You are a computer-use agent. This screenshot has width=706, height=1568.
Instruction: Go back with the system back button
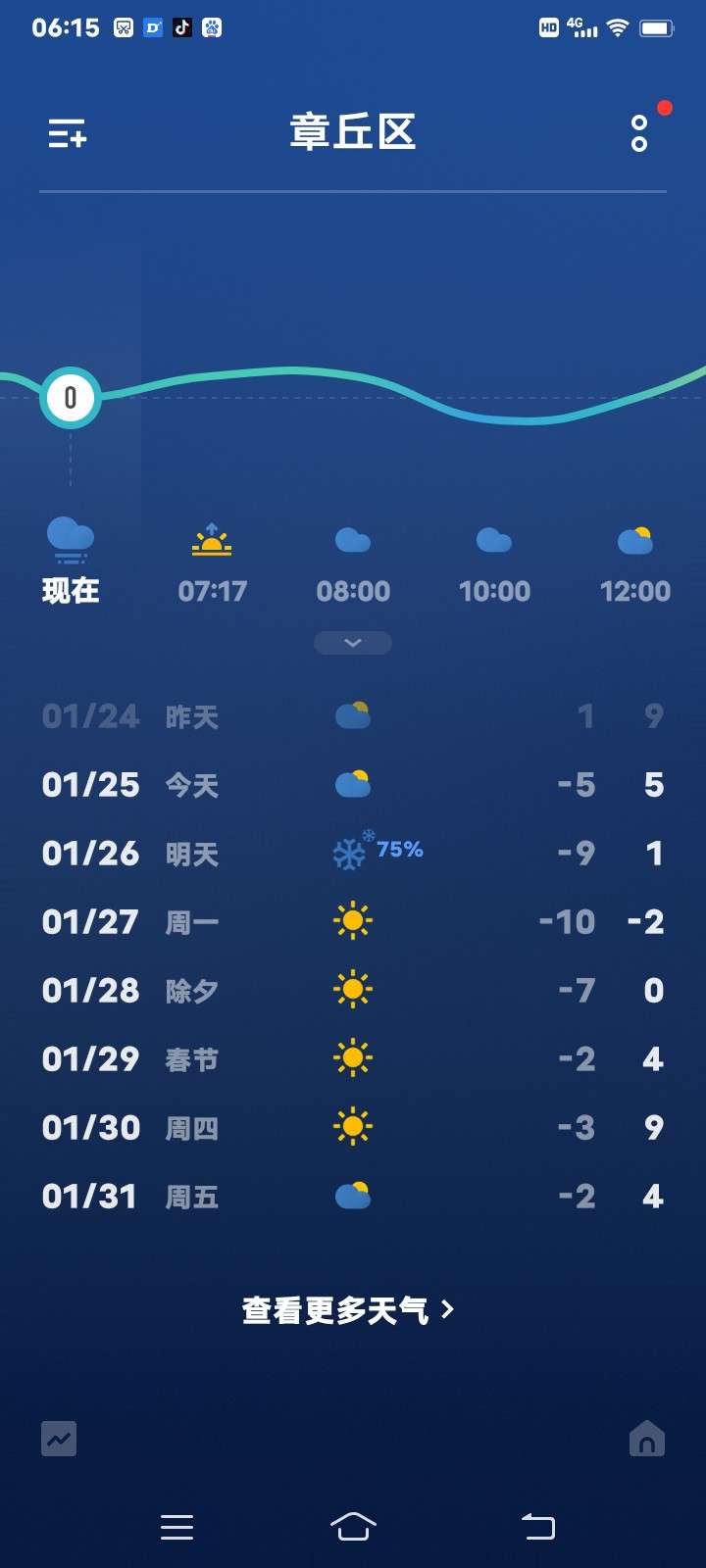pyautogui.click(x=537, y=1526)
